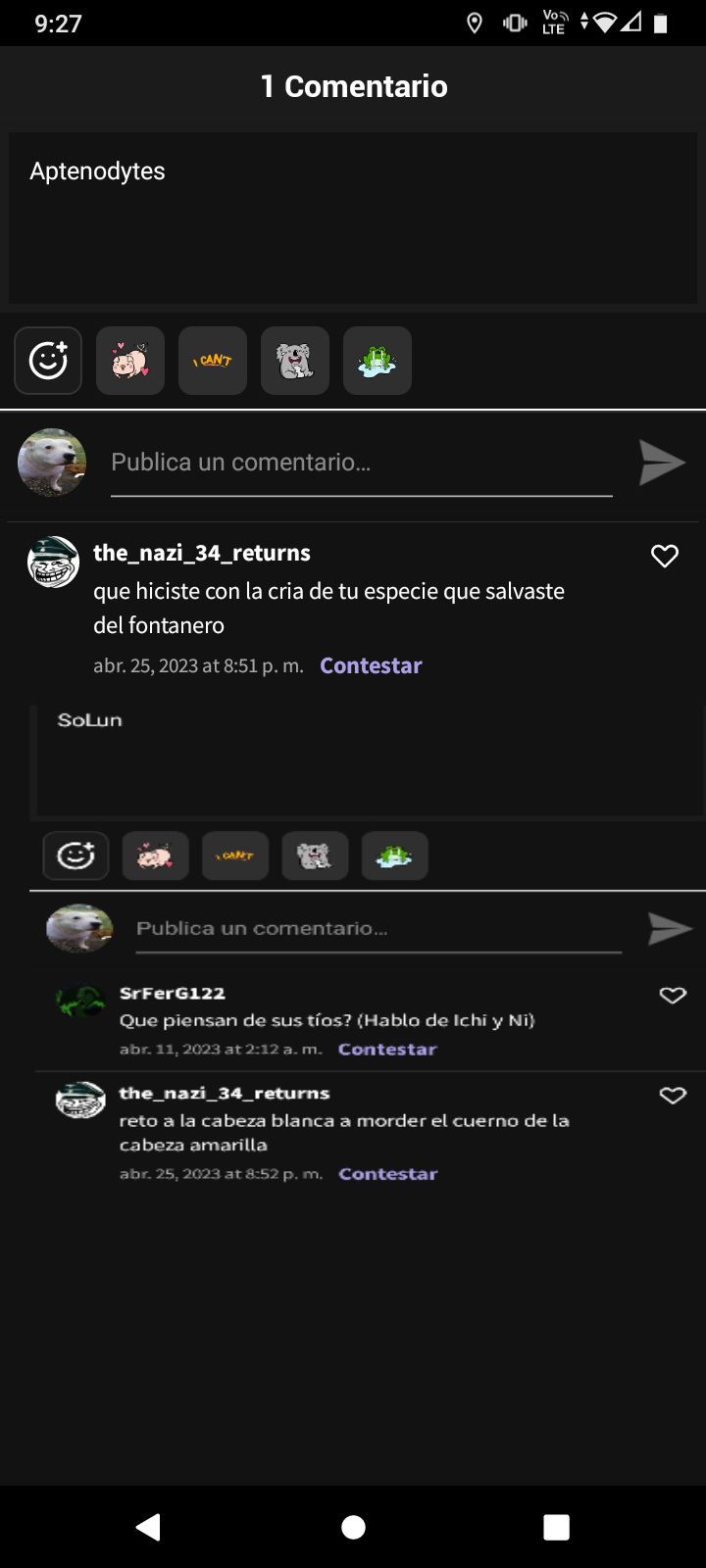Choose the "I CAN'T" sticker under Aptenodytes
The width and height of the screenshot is (706, 1568).
[x=213, y=361]
